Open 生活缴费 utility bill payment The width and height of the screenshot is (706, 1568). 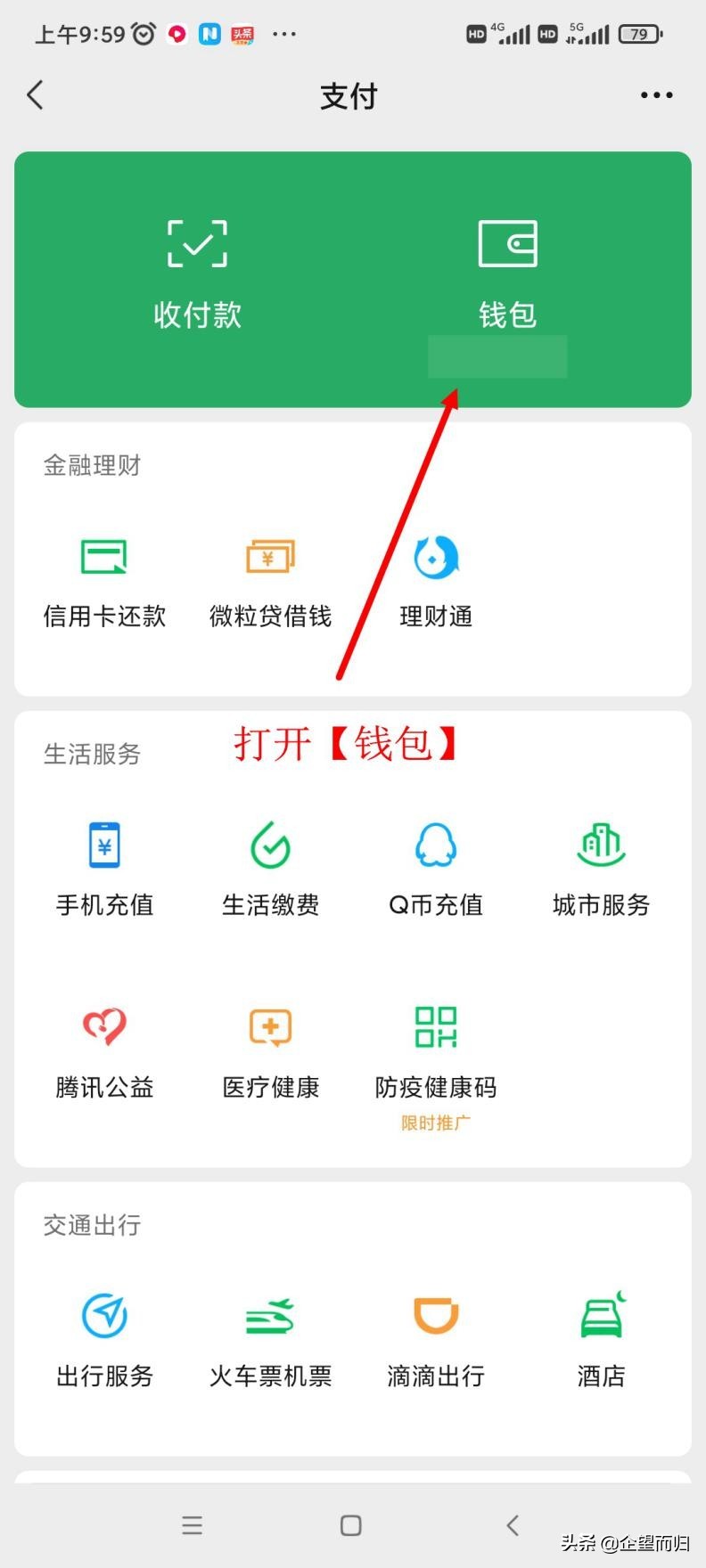coord(269,869)
